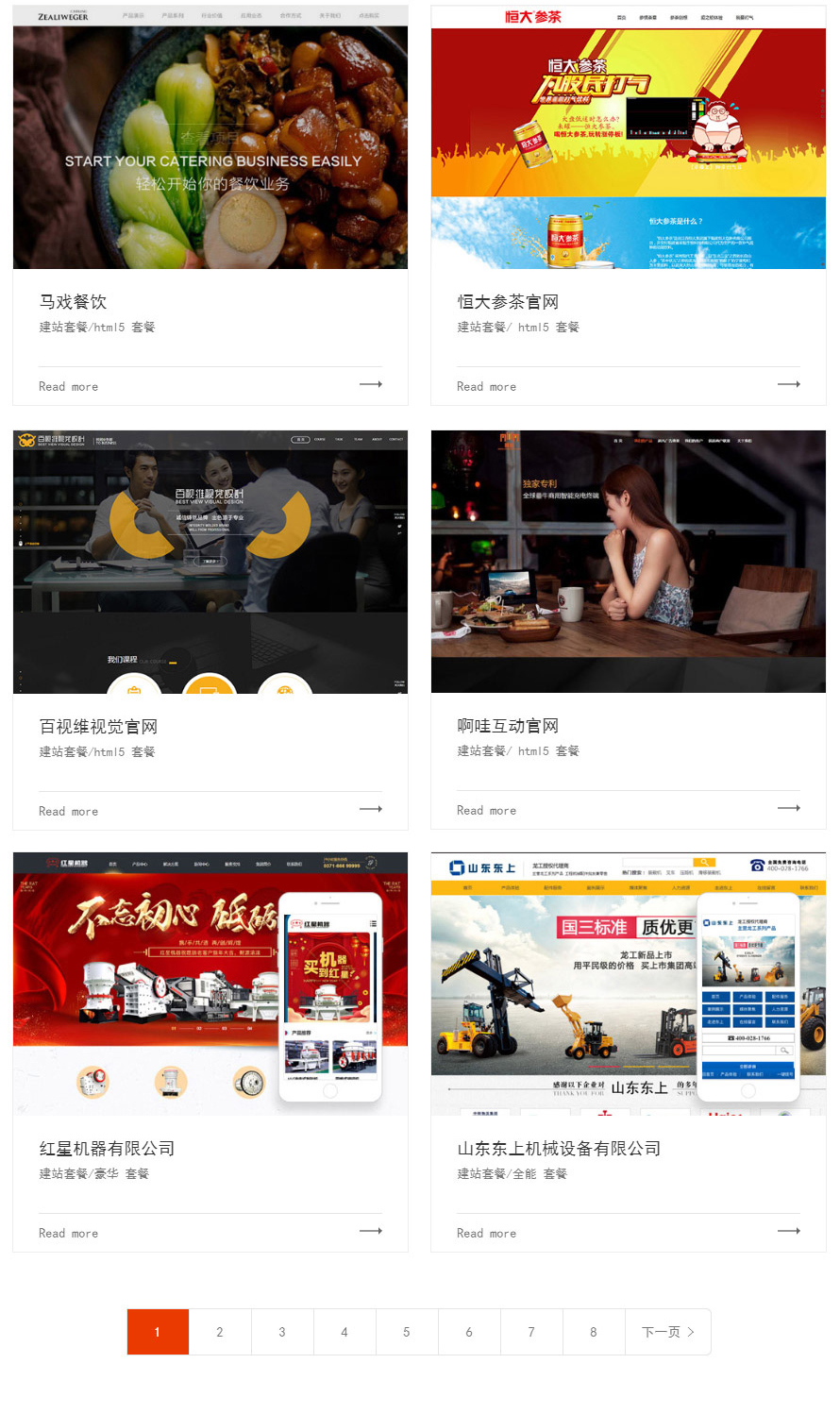Open the 红星机器有限公司 case image

coord(210,984)
